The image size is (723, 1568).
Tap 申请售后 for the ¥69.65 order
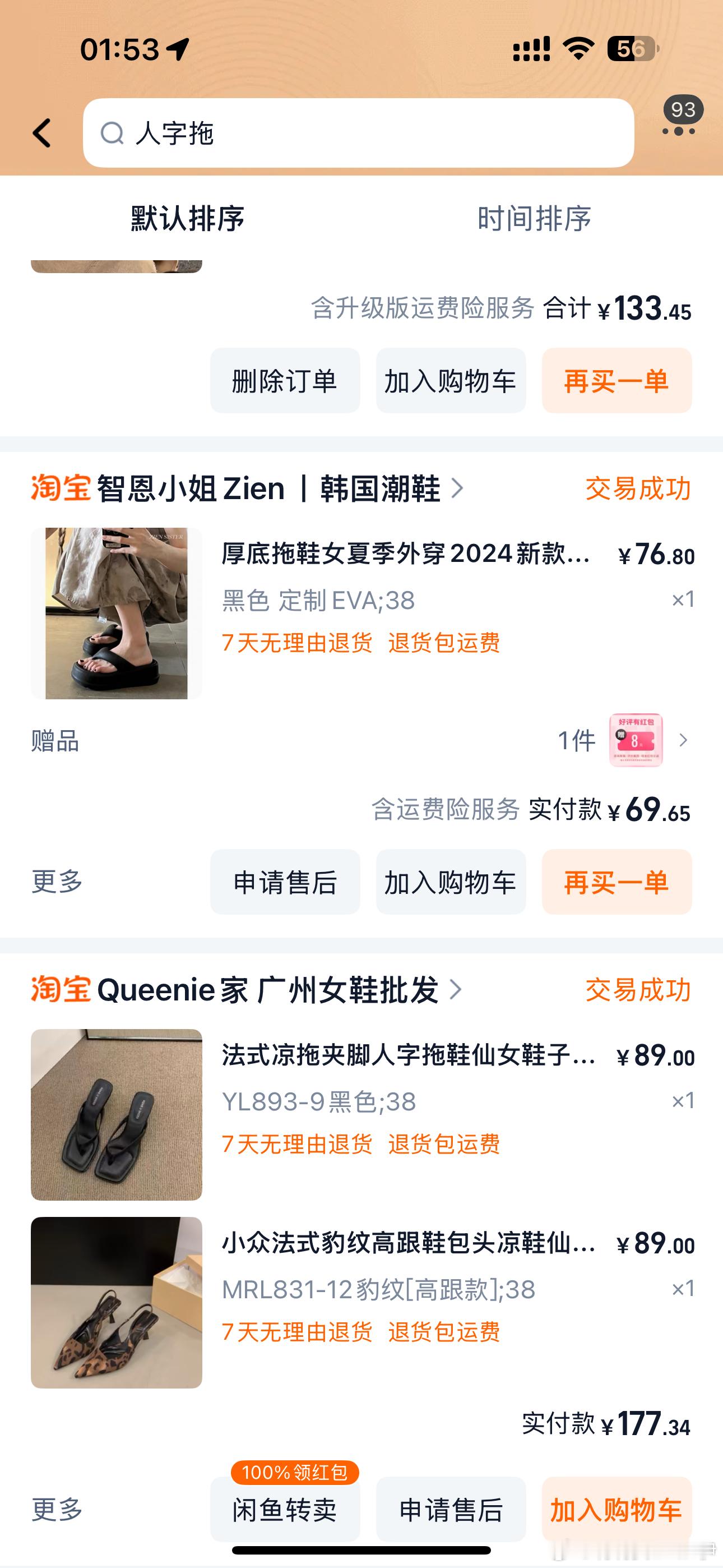285,882
